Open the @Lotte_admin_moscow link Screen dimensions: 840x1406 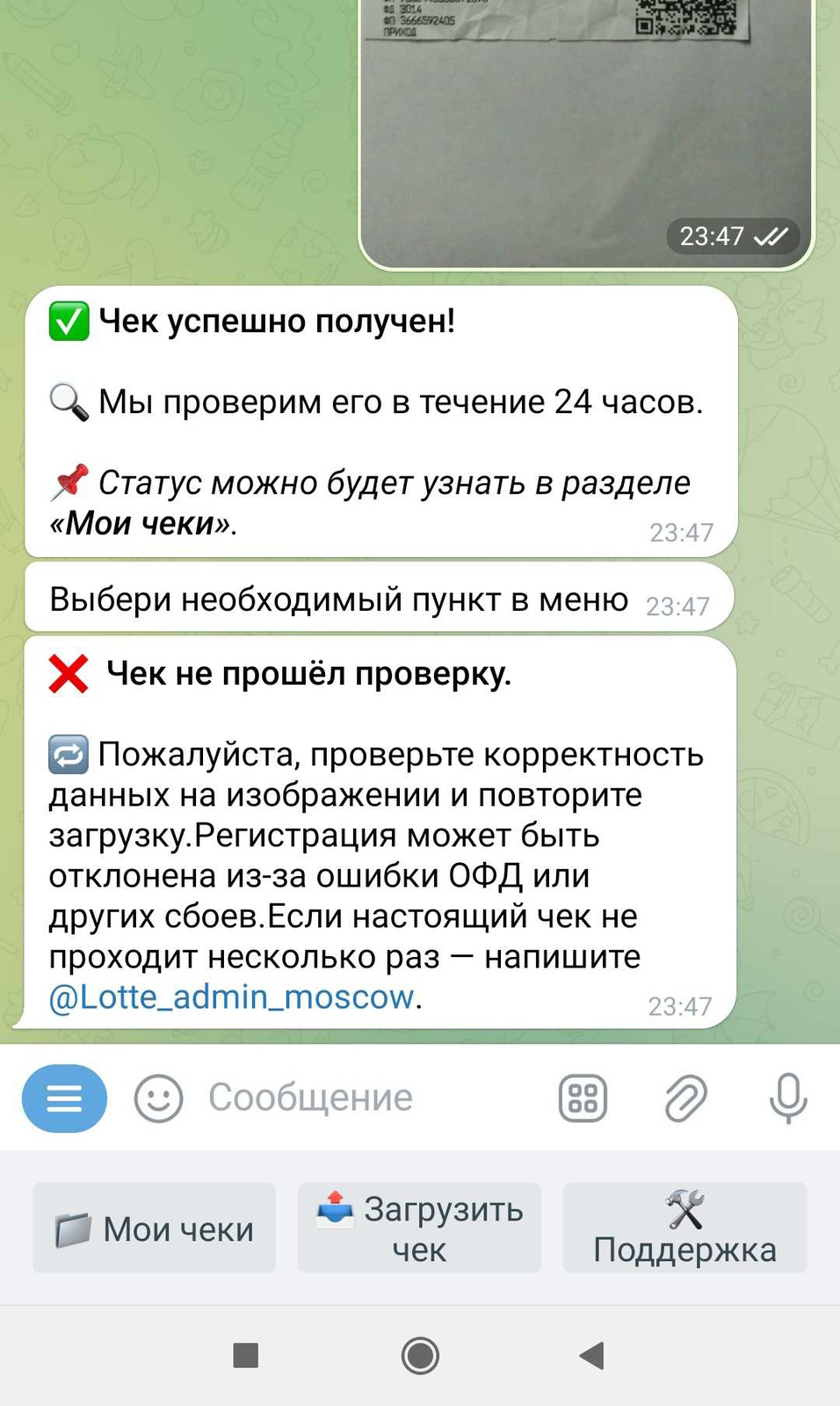[231, 997]
